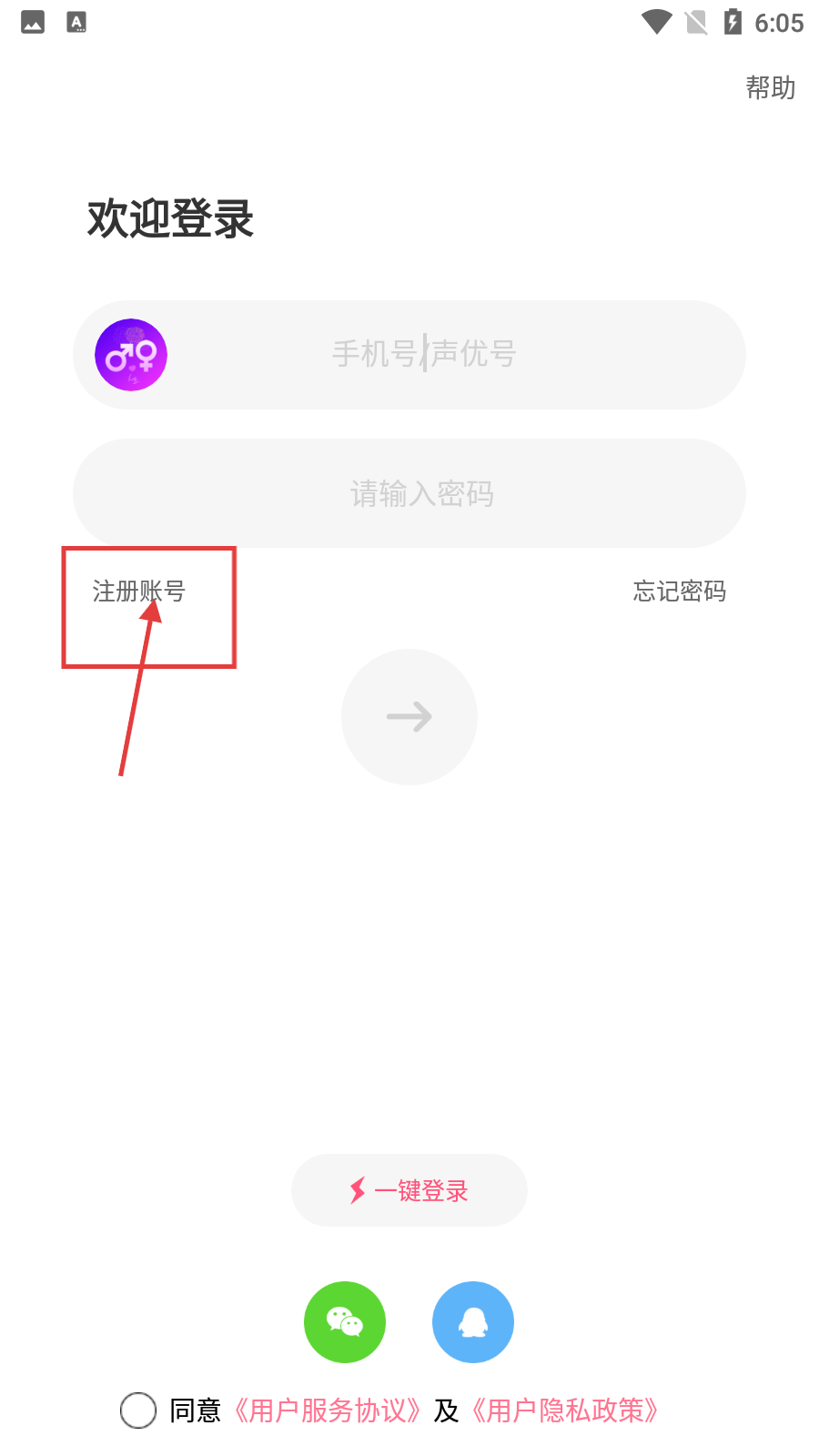Tap the Wi-Fi icon in status bar
The image size is (819, 1456).
coord(657,22)
